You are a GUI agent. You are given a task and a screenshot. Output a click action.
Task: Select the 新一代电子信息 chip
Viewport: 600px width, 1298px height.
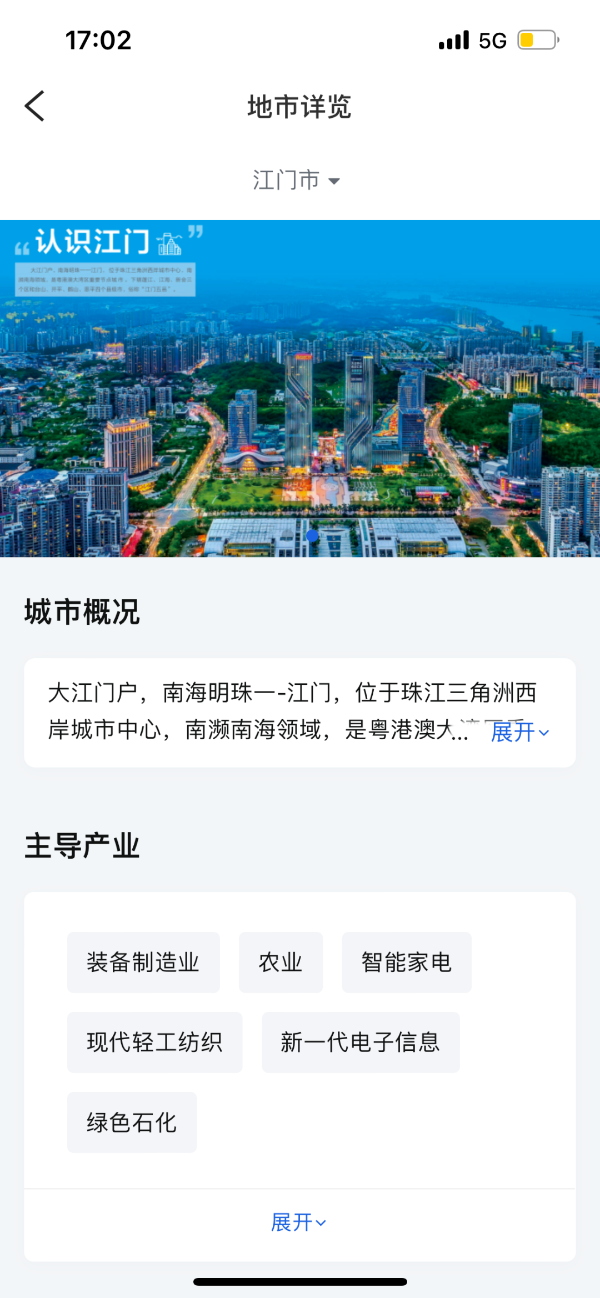[360, 1043]
